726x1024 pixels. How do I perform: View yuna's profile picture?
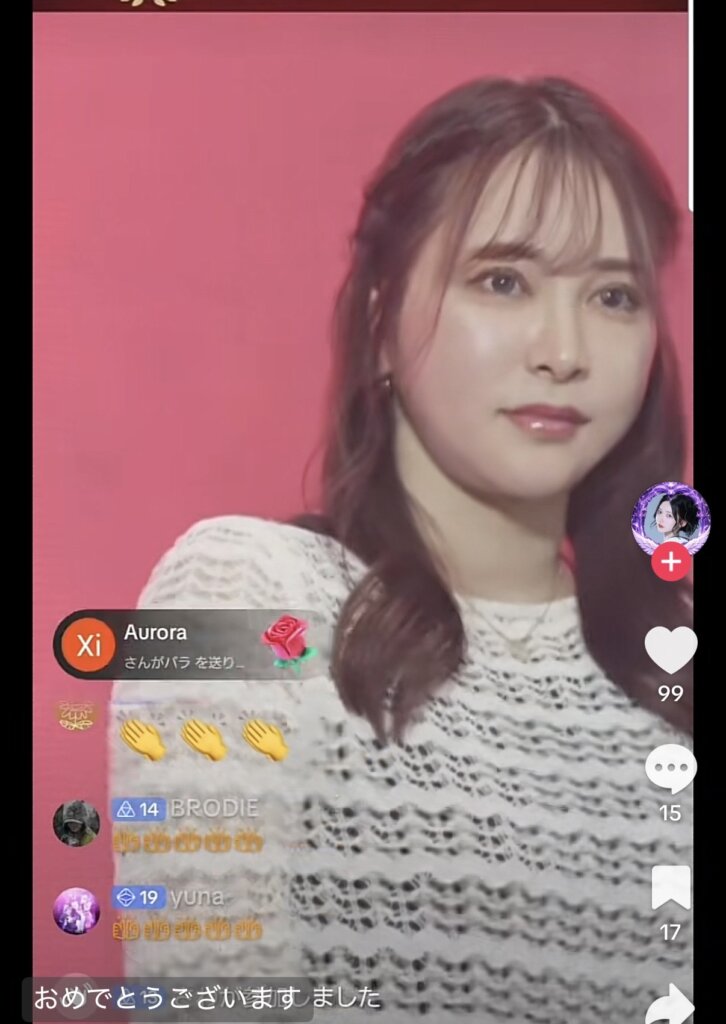76,911
